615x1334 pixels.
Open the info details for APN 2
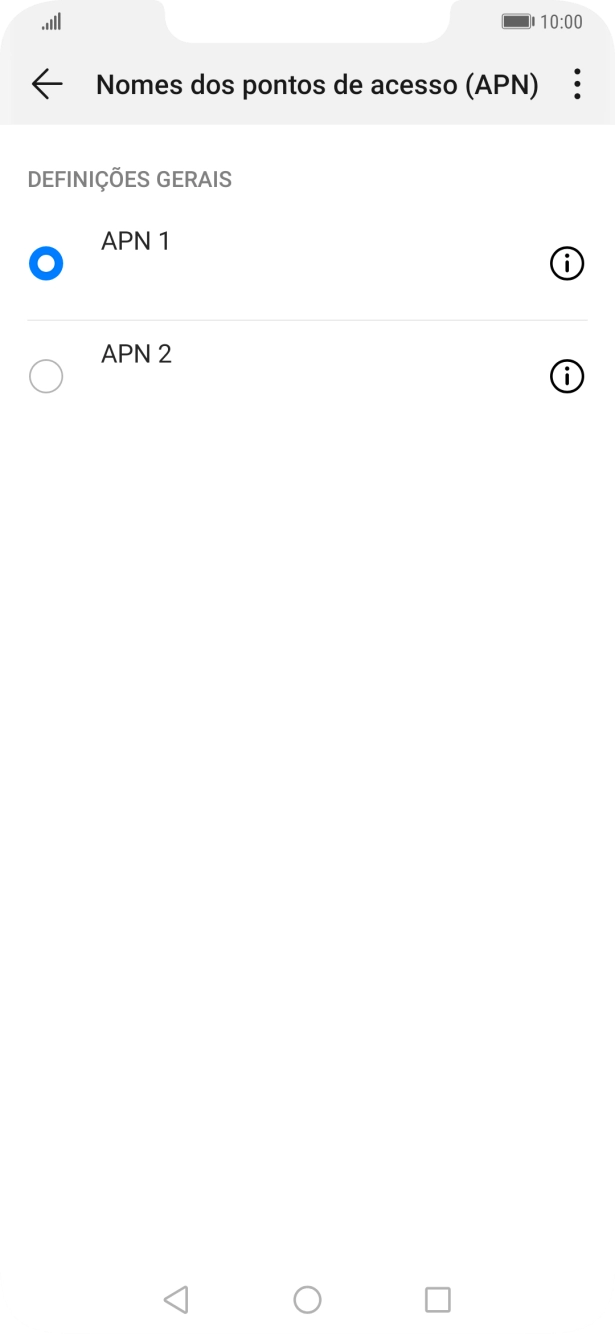pyautogui.click(x=567, y=377)
